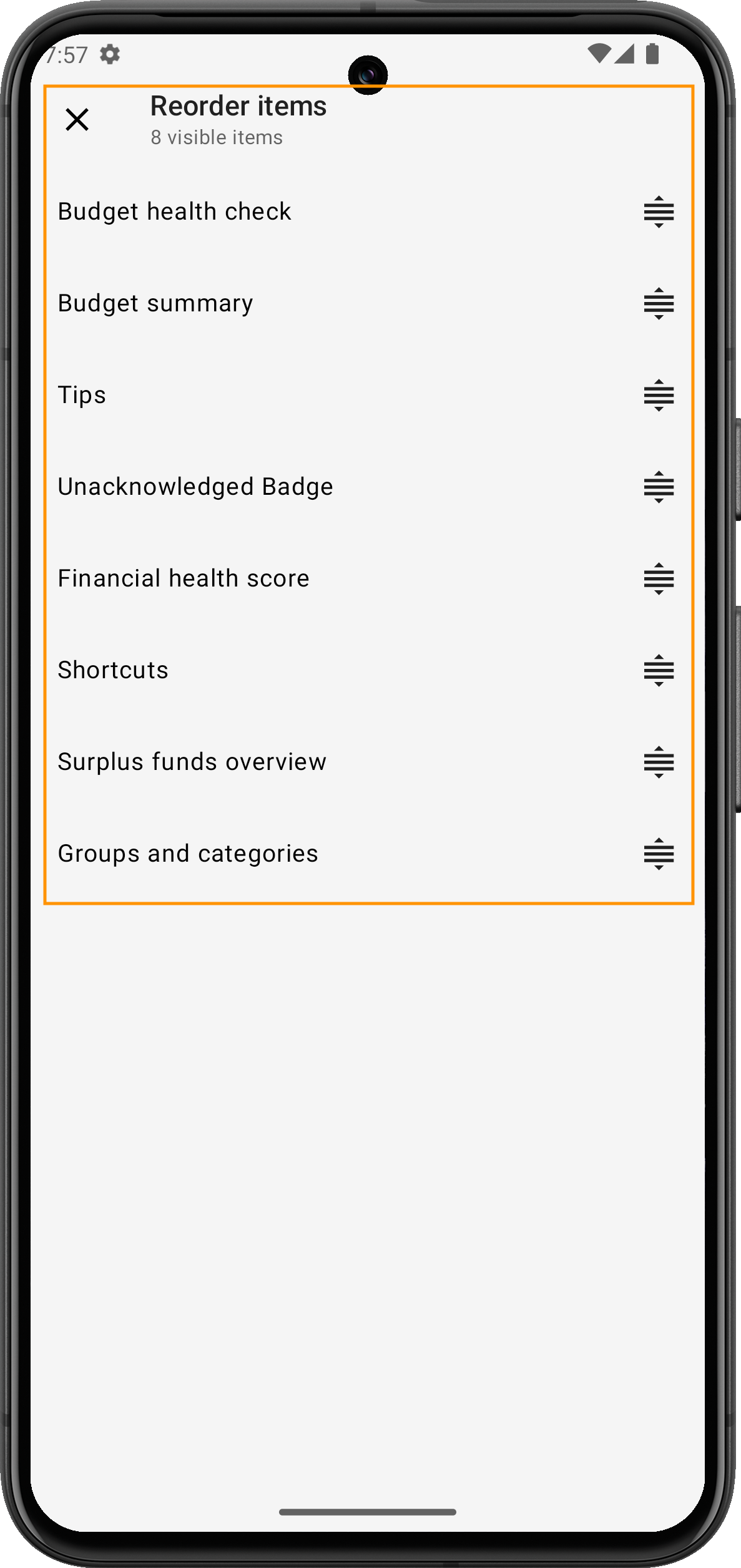Screen dimensions: 741x1568
Task: Tap the Unacknowledged Badge reorder handle
Action: tap(659, 487)
